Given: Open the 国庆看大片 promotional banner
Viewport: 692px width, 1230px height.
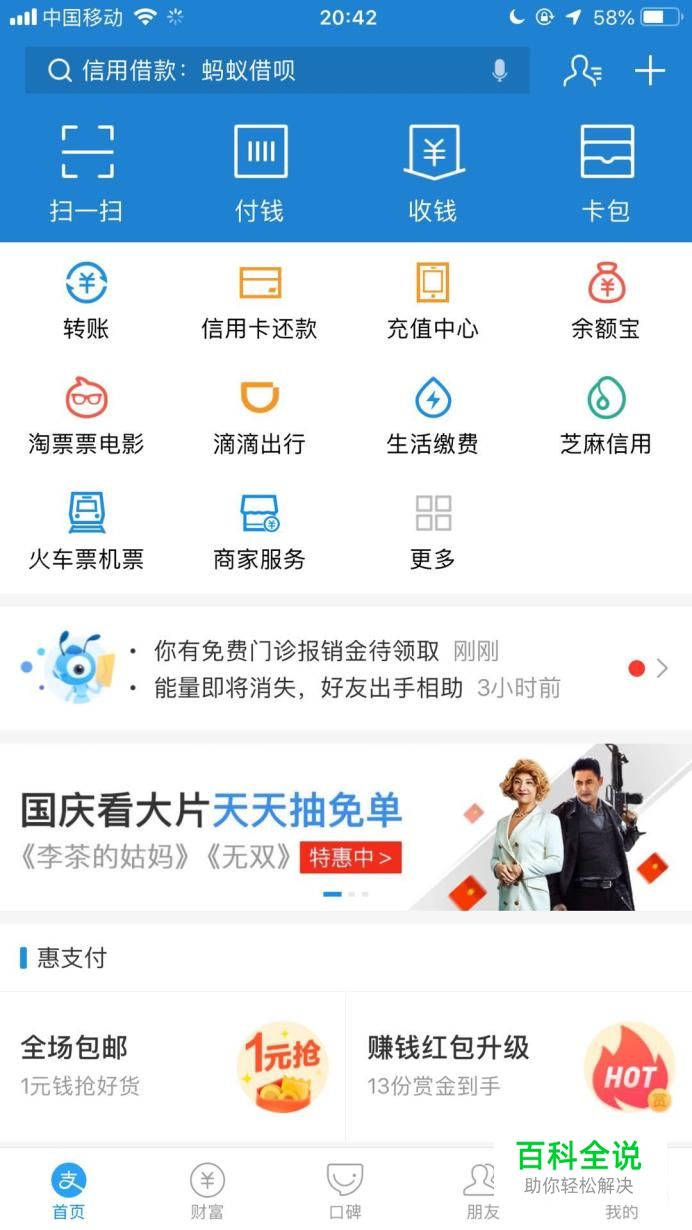Looking at the screenshot, I should coord(346,826).
